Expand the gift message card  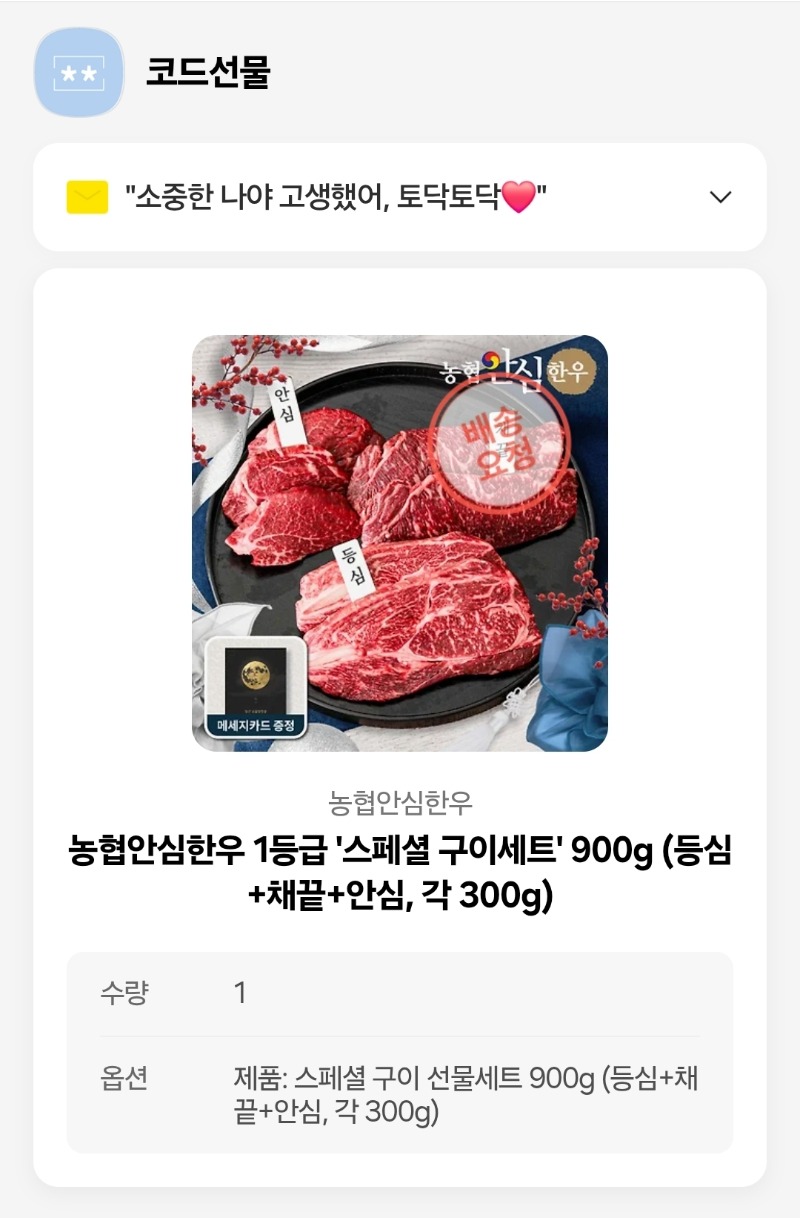pos(720,197)
